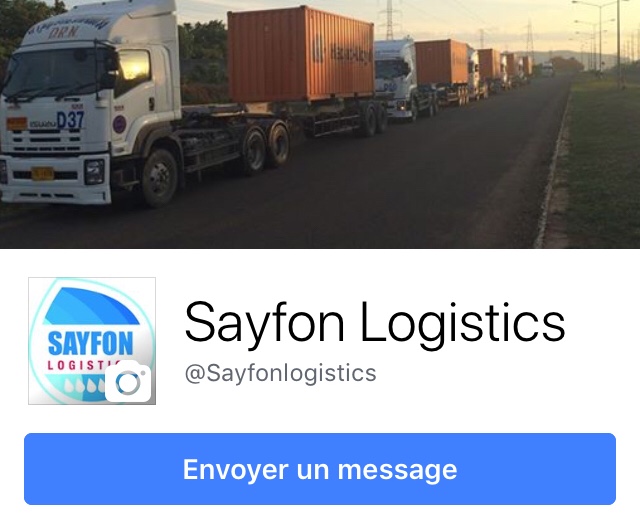
Task: Tap the Envoyer un message button
Action: [320, 469]
